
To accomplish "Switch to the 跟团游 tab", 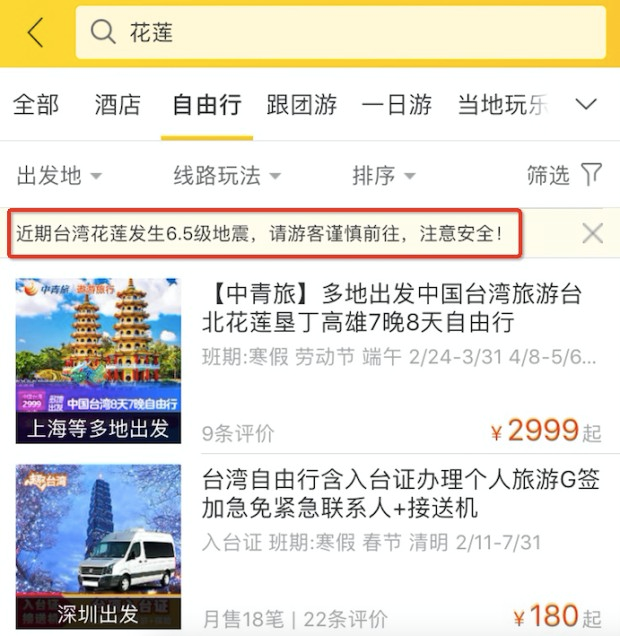I will 301,104.
